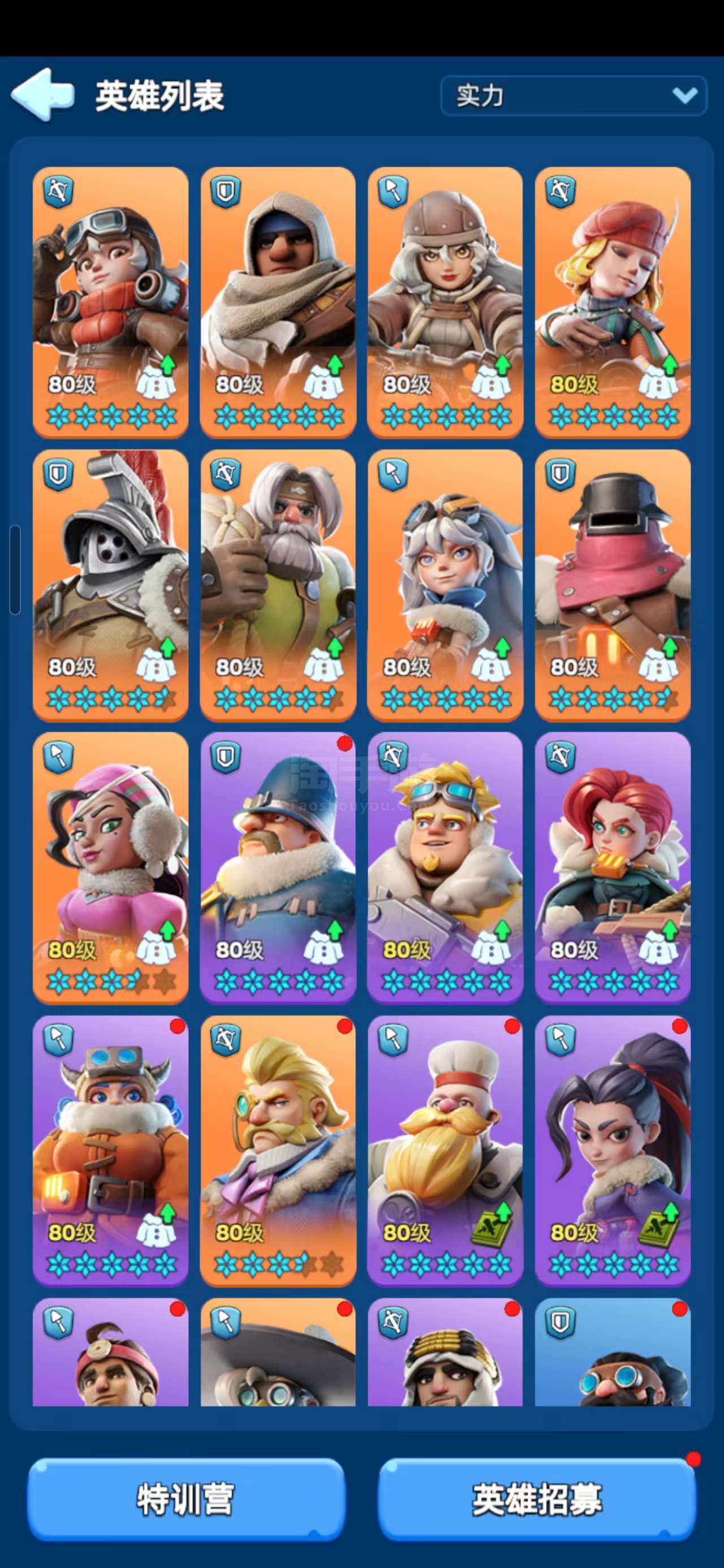View the viking-horned helmet hero card
The image size is (724, 1568).
click(110, 1151)
